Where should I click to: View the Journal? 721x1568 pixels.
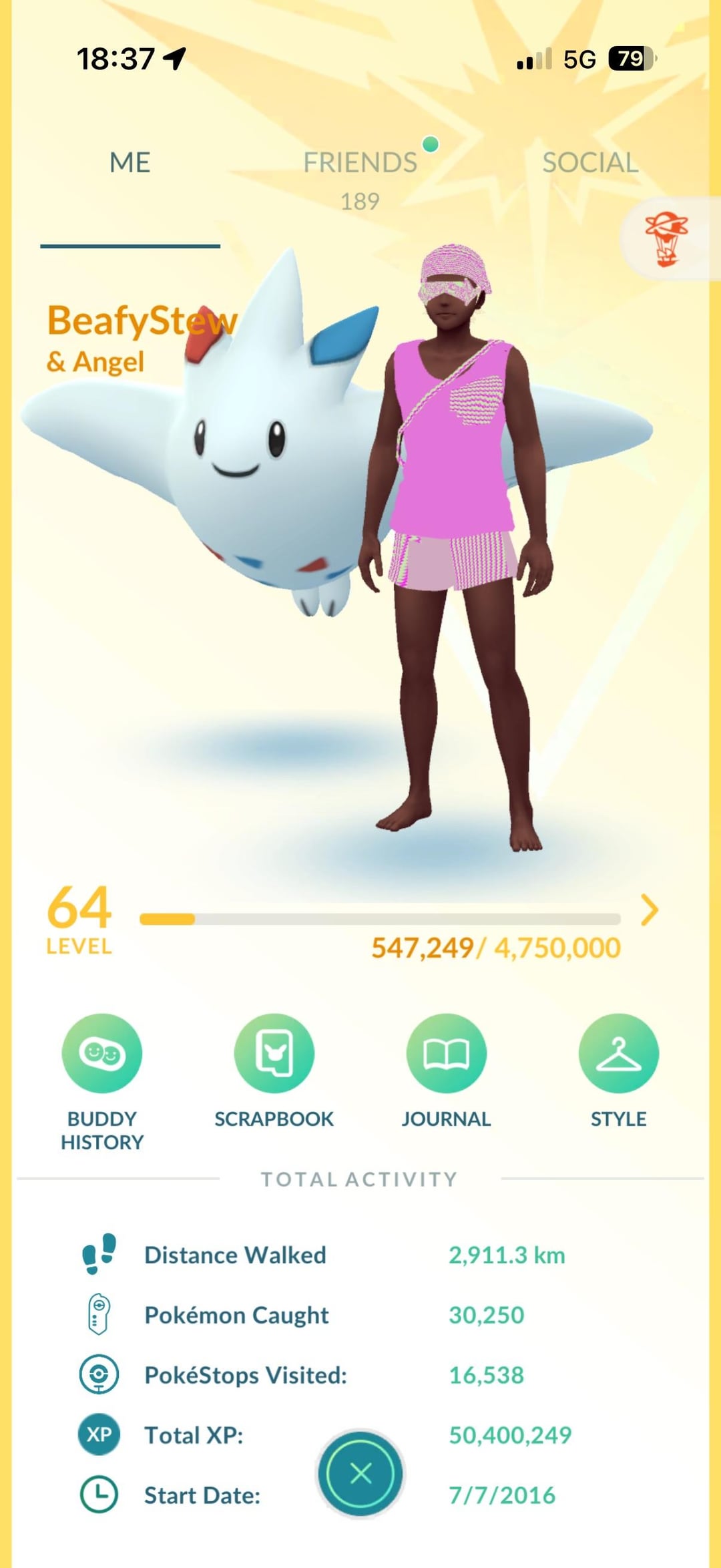tap(446, 1053)
